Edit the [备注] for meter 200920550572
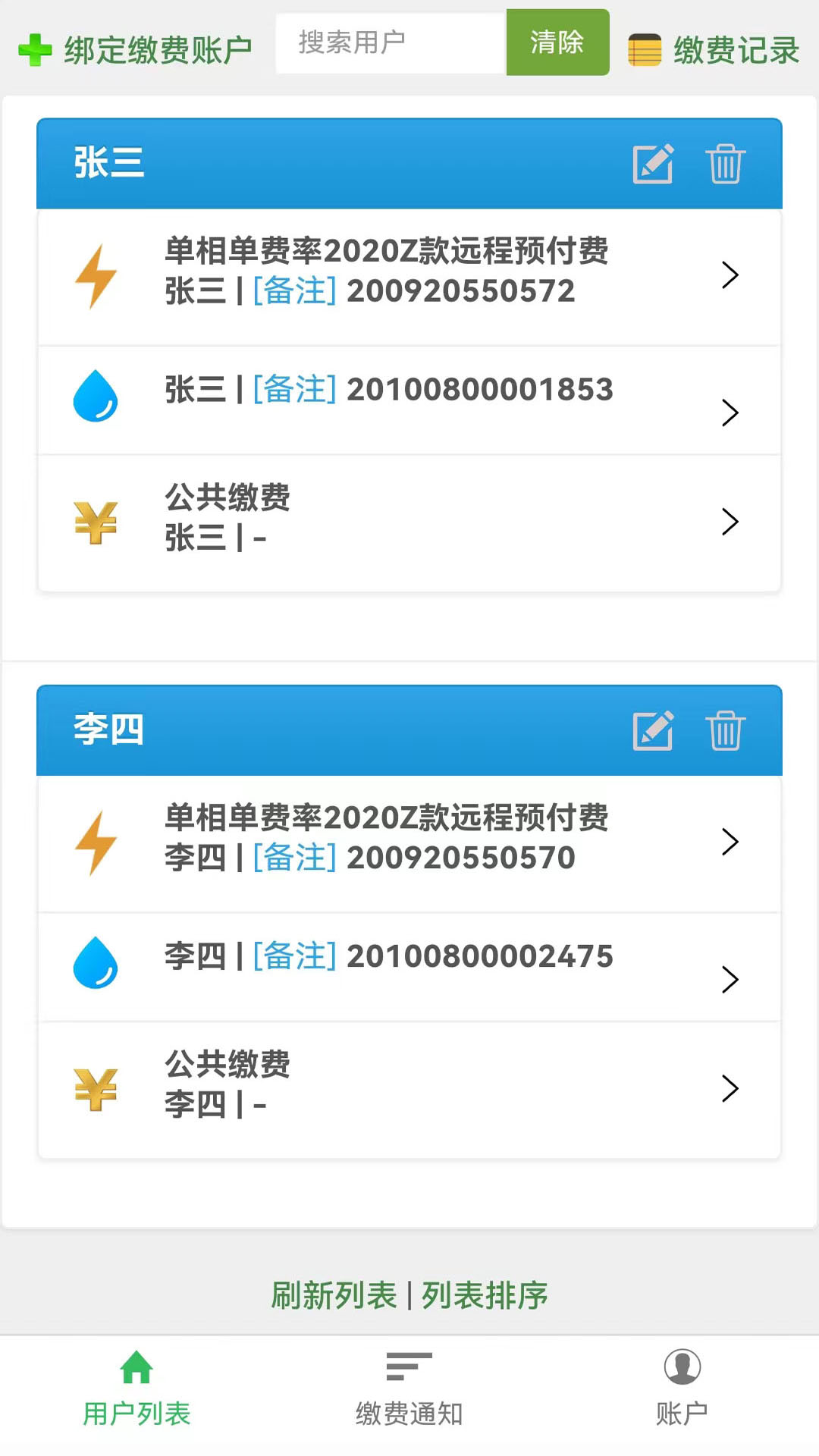The width and height of the screenshot is (819, 1456). [296, 291]
